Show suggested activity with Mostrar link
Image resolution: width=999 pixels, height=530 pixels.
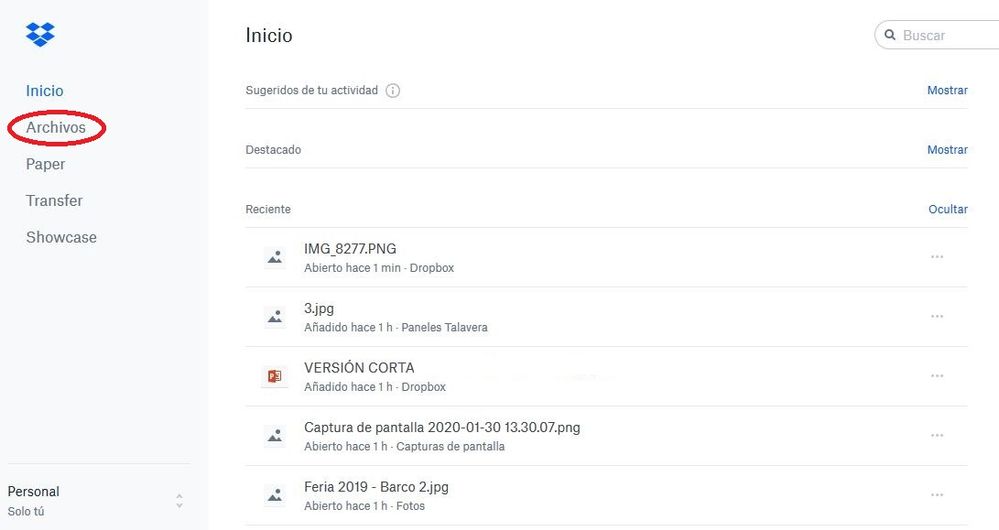[x=946, y=90]
